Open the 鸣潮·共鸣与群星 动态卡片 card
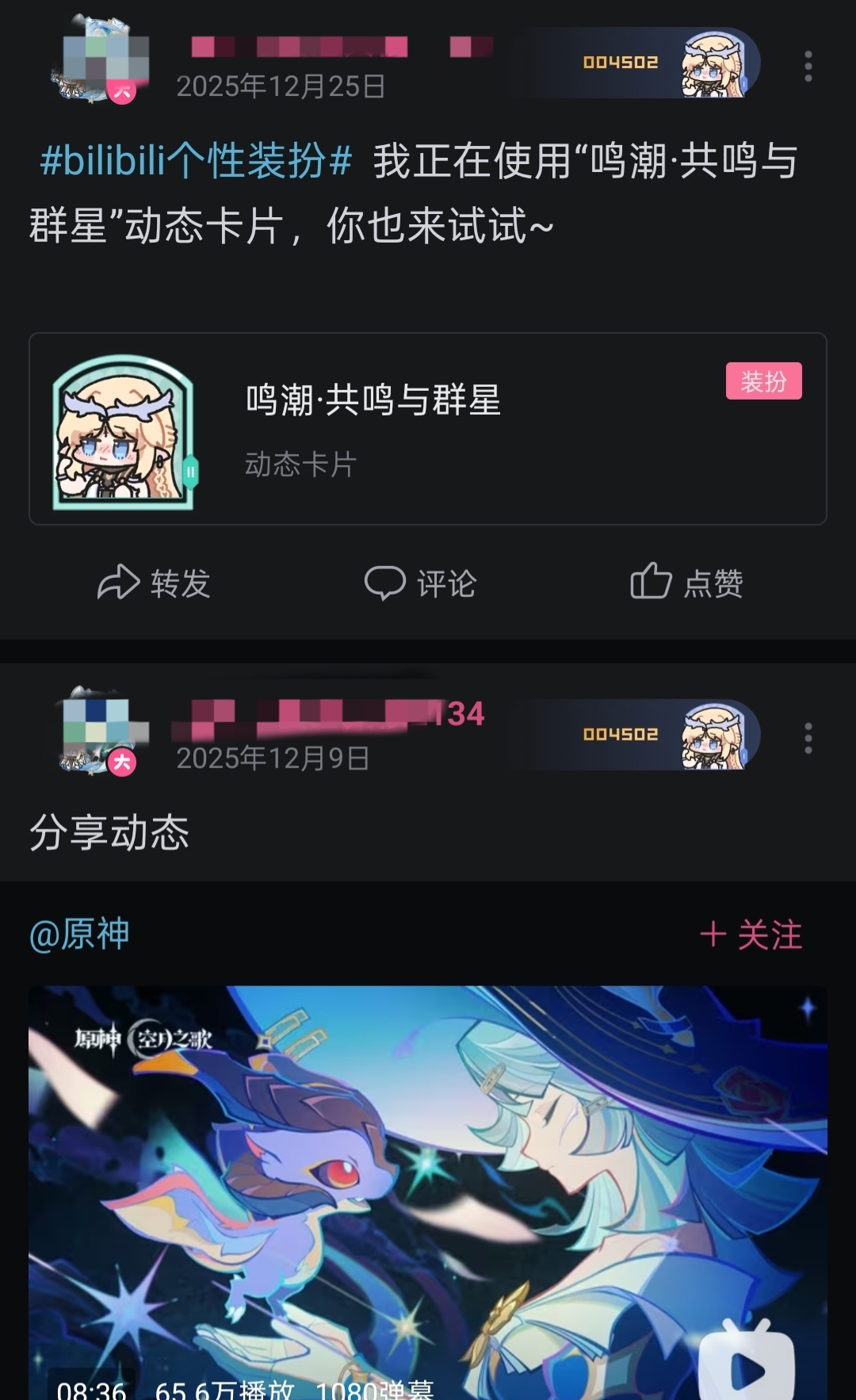 (428, 429)
